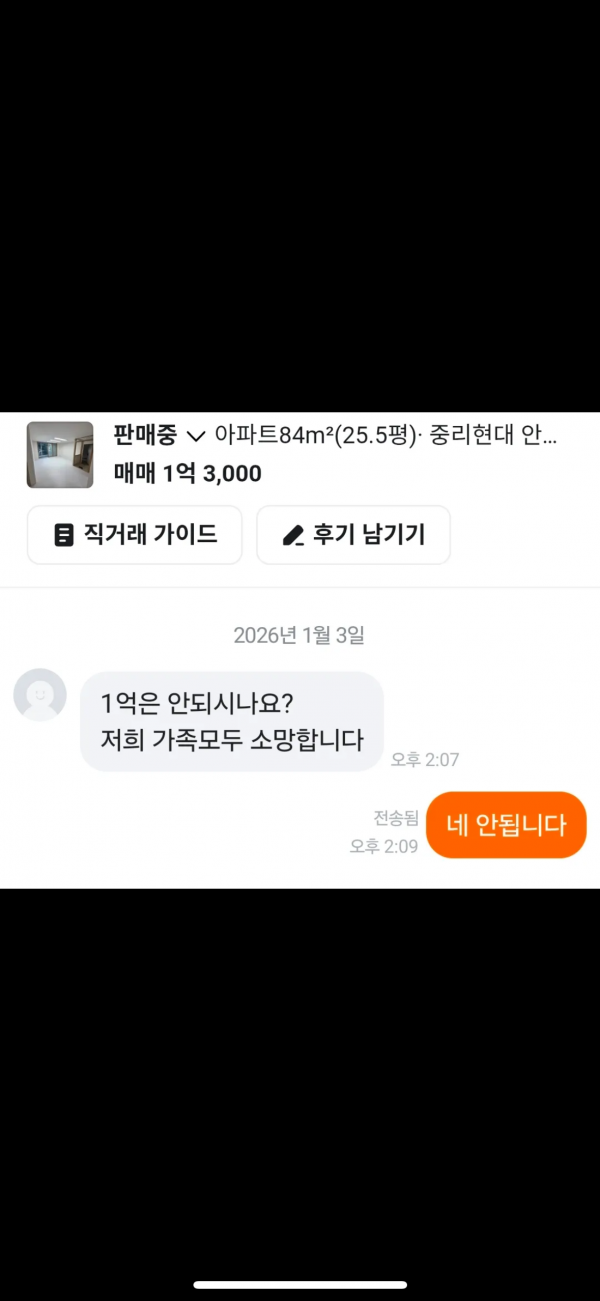This screenshot has height=1301, width=600.
Task: Open the 판매중 status dropdown
Action: click(x=160, y=436)
